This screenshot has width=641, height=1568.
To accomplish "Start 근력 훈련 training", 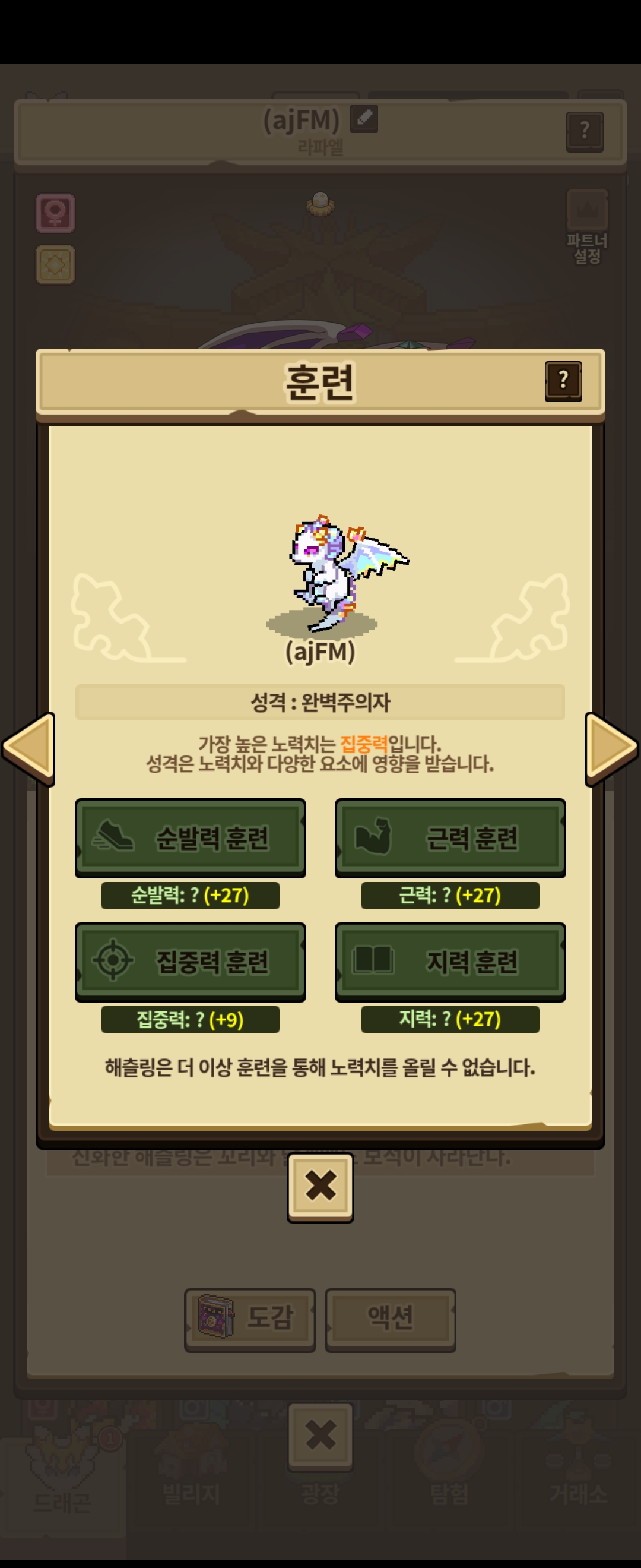I will [x=450, y=838].
